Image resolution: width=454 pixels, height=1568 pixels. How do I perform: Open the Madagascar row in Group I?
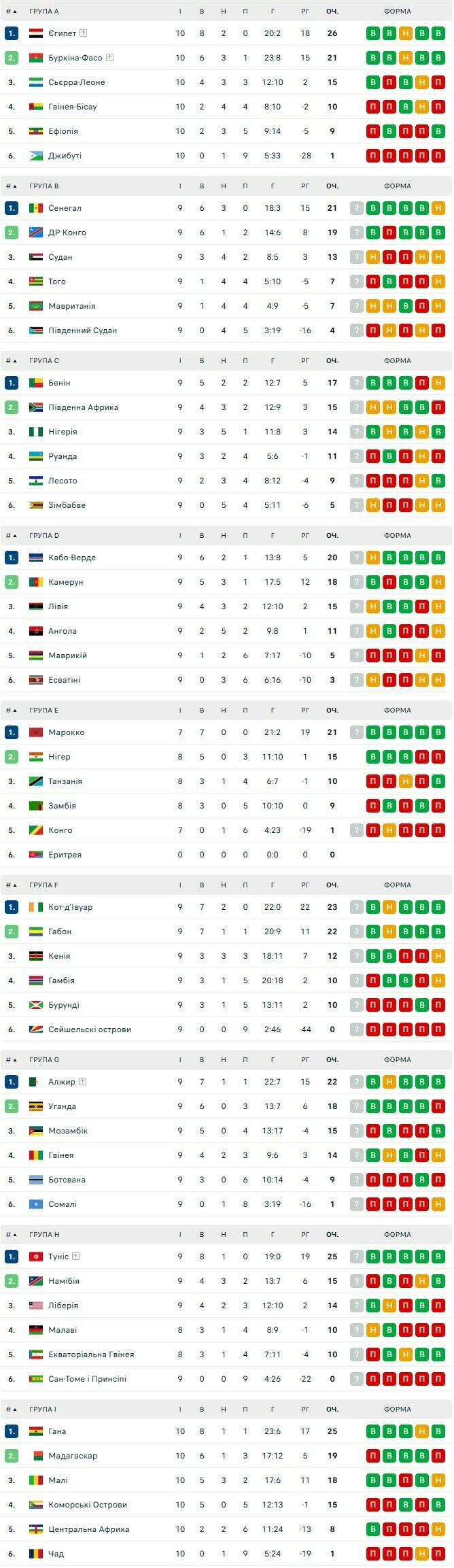tap(72, 1456)
